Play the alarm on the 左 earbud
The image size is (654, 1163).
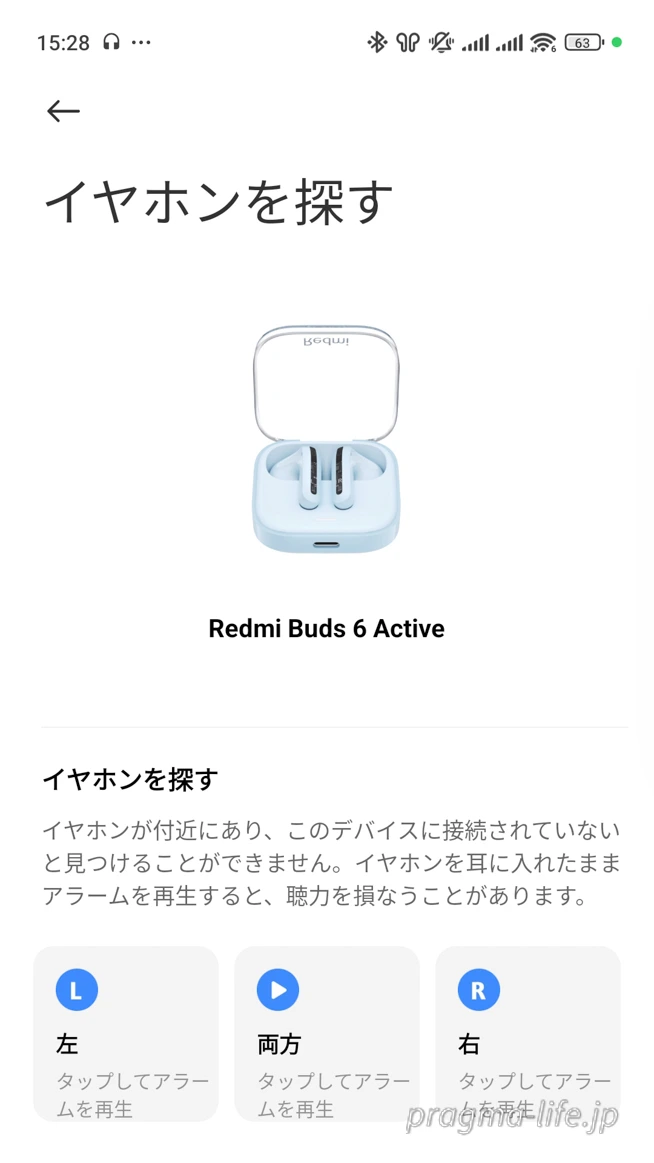(126, 1033)
